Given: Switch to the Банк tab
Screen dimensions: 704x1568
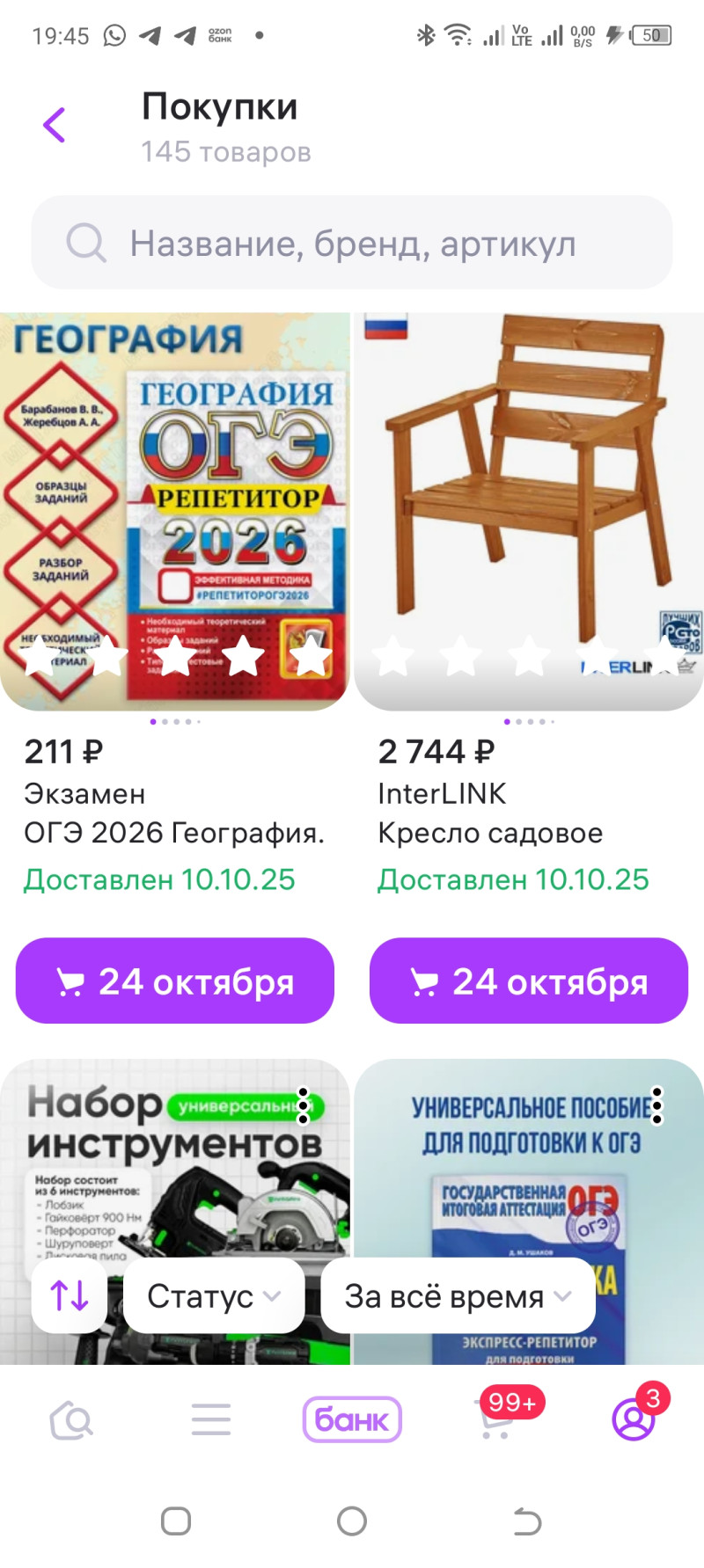Looking at the screenshot, I should tap(352, 1419).
